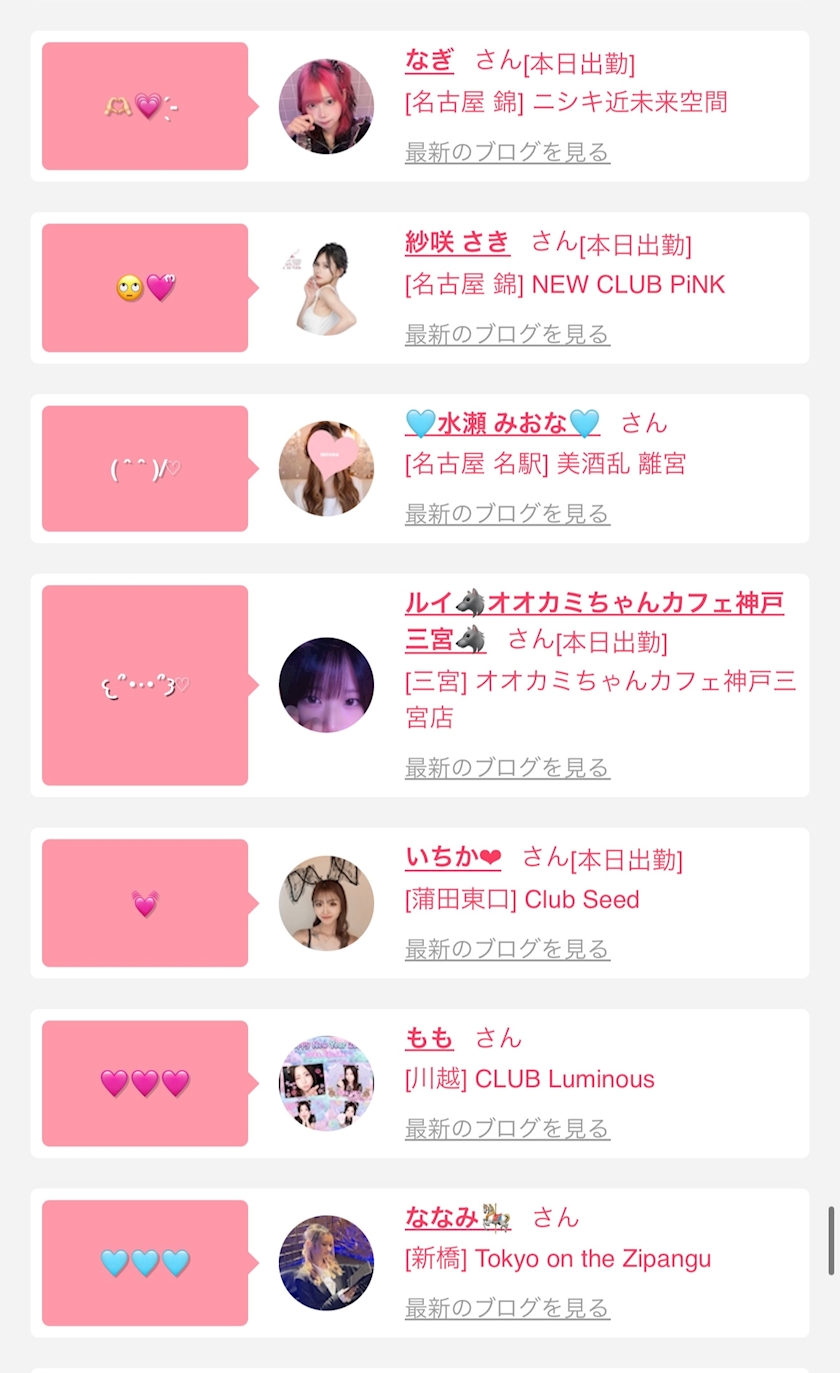Open なぎ's profile name link
Screen dimensions: 840x1373
coord(429,61)
